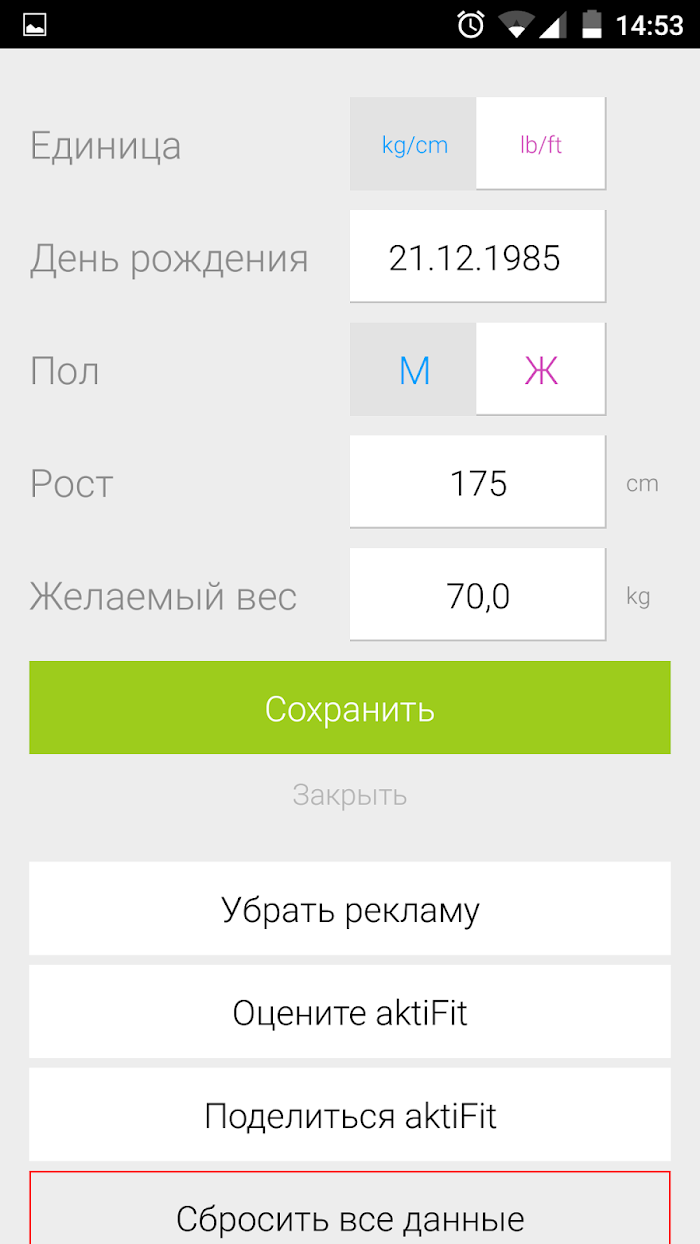Rate the app via Оцените aktiFit
700x1244 pixels.
350,1012
